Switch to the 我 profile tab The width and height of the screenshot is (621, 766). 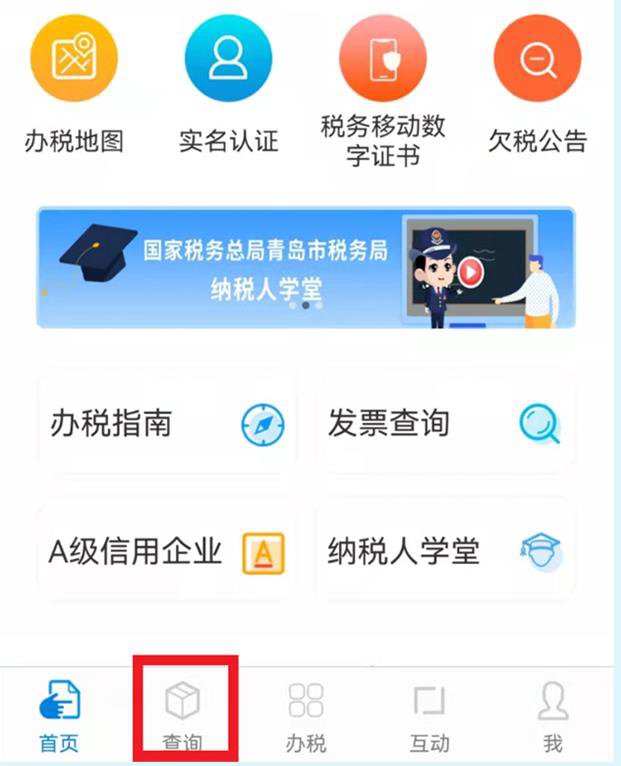552,714
